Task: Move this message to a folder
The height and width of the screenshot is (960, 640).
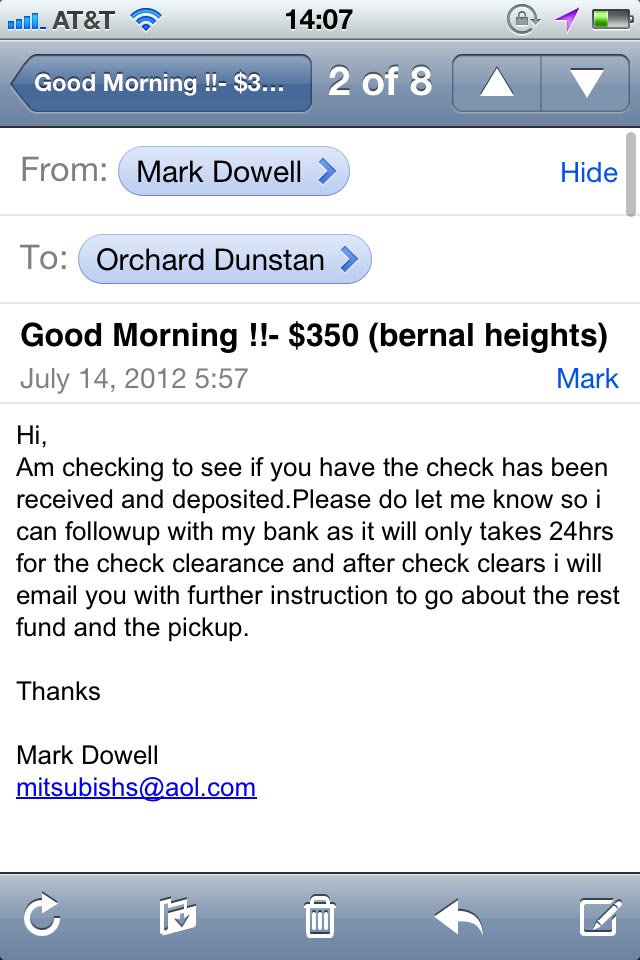Action: pos(178,916)
